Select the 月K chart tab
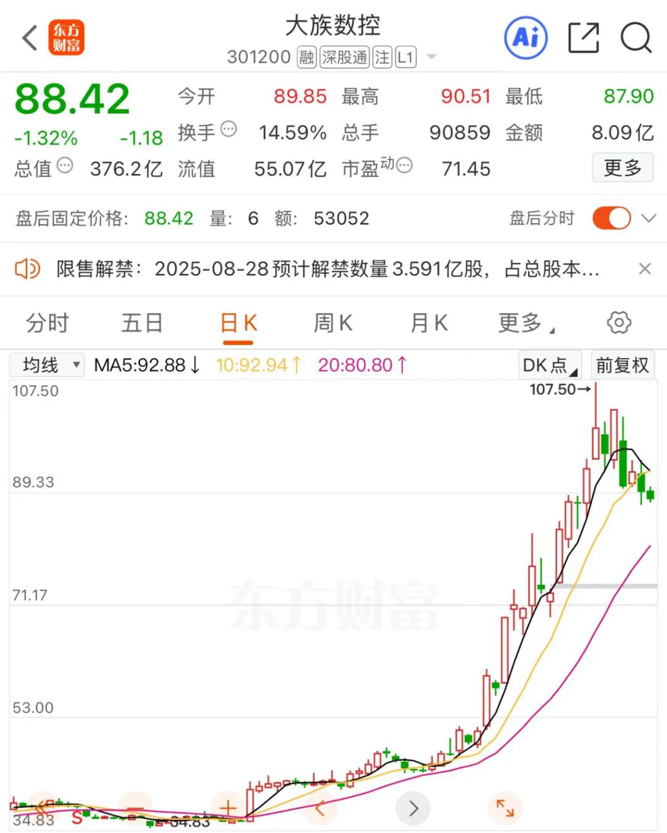This screenshot has height=833, width=667. pyautogui.click(x=428, y=323)
